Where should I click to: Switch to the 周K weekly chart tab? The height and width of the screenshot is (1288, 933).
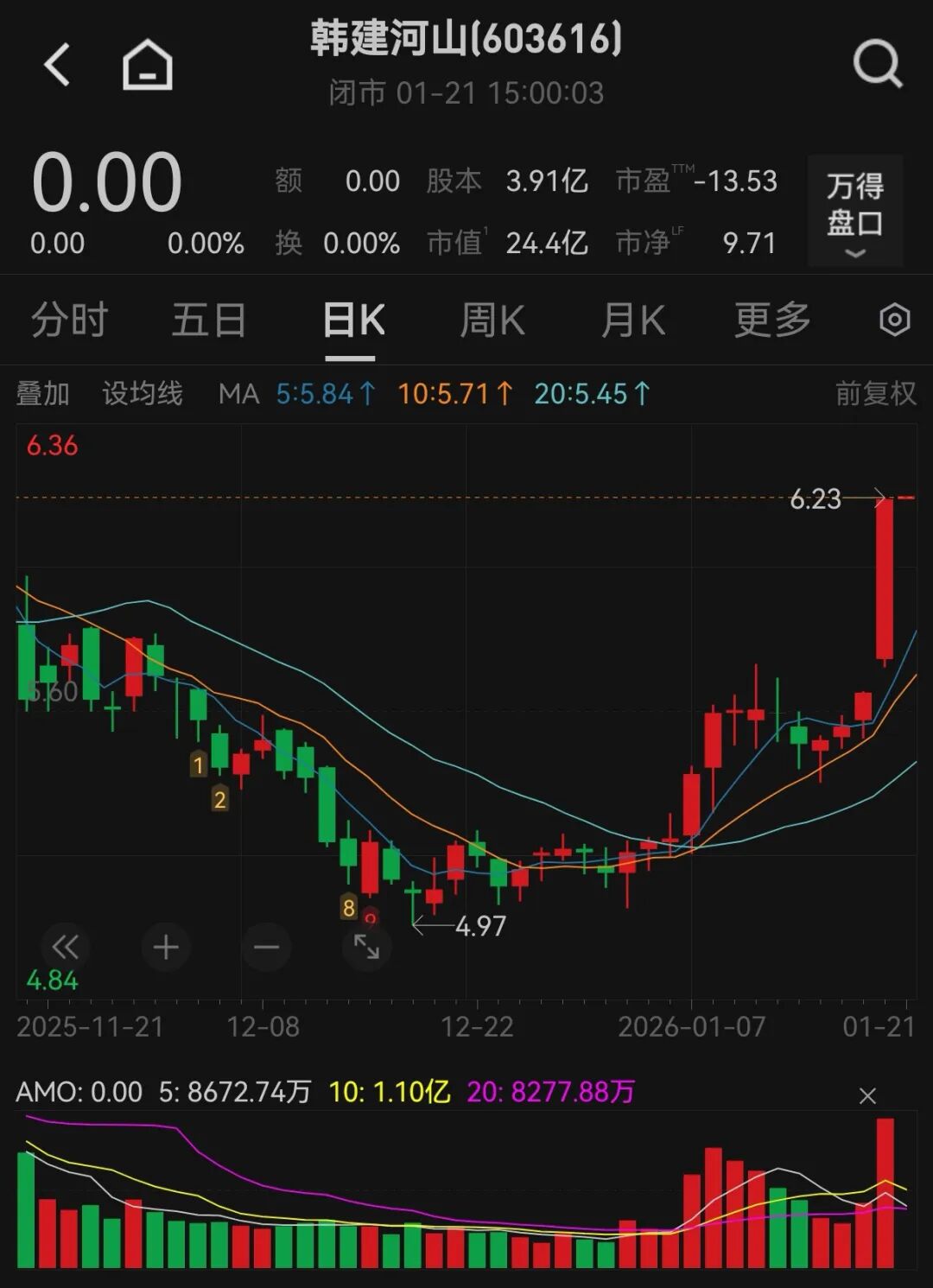coord(492,320)
